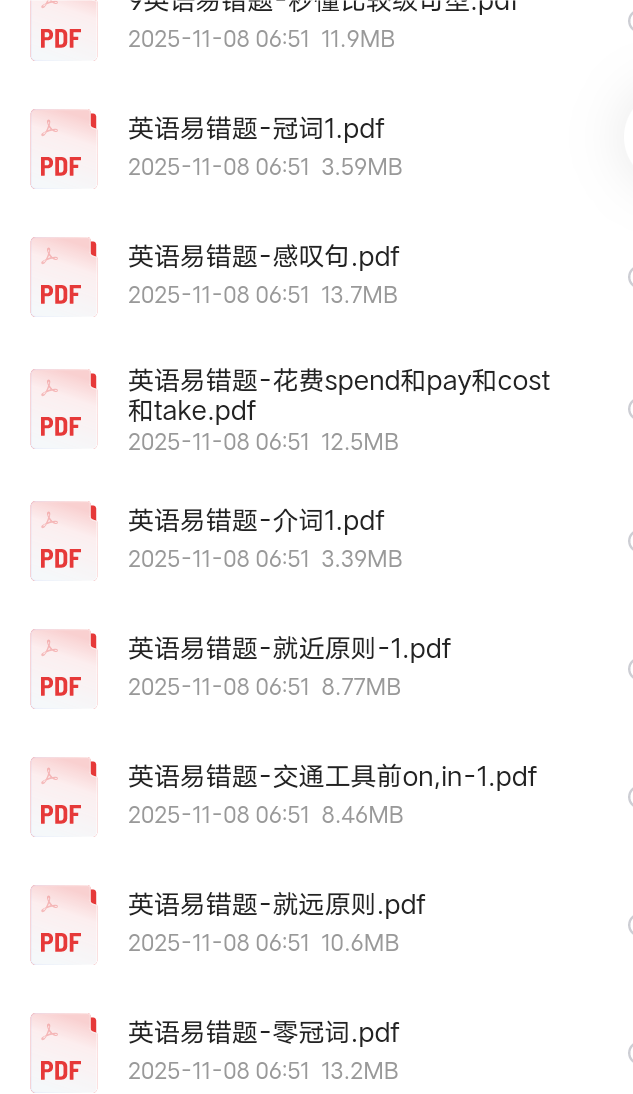Open 英语易错题-就远原则.pdf

[x=277, y=905]
